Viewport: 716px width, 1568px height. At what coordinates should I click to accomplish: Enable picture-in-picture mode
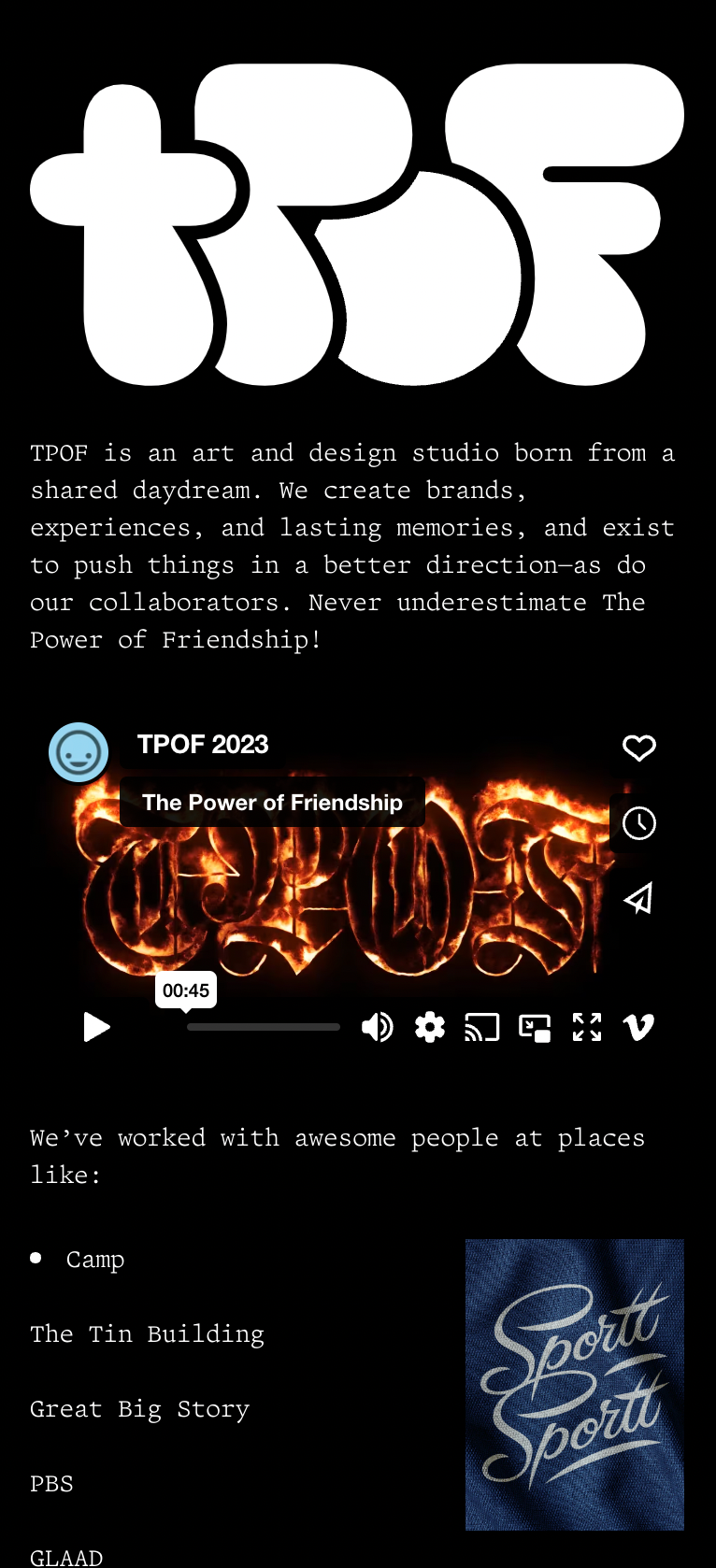[535, 1027]
